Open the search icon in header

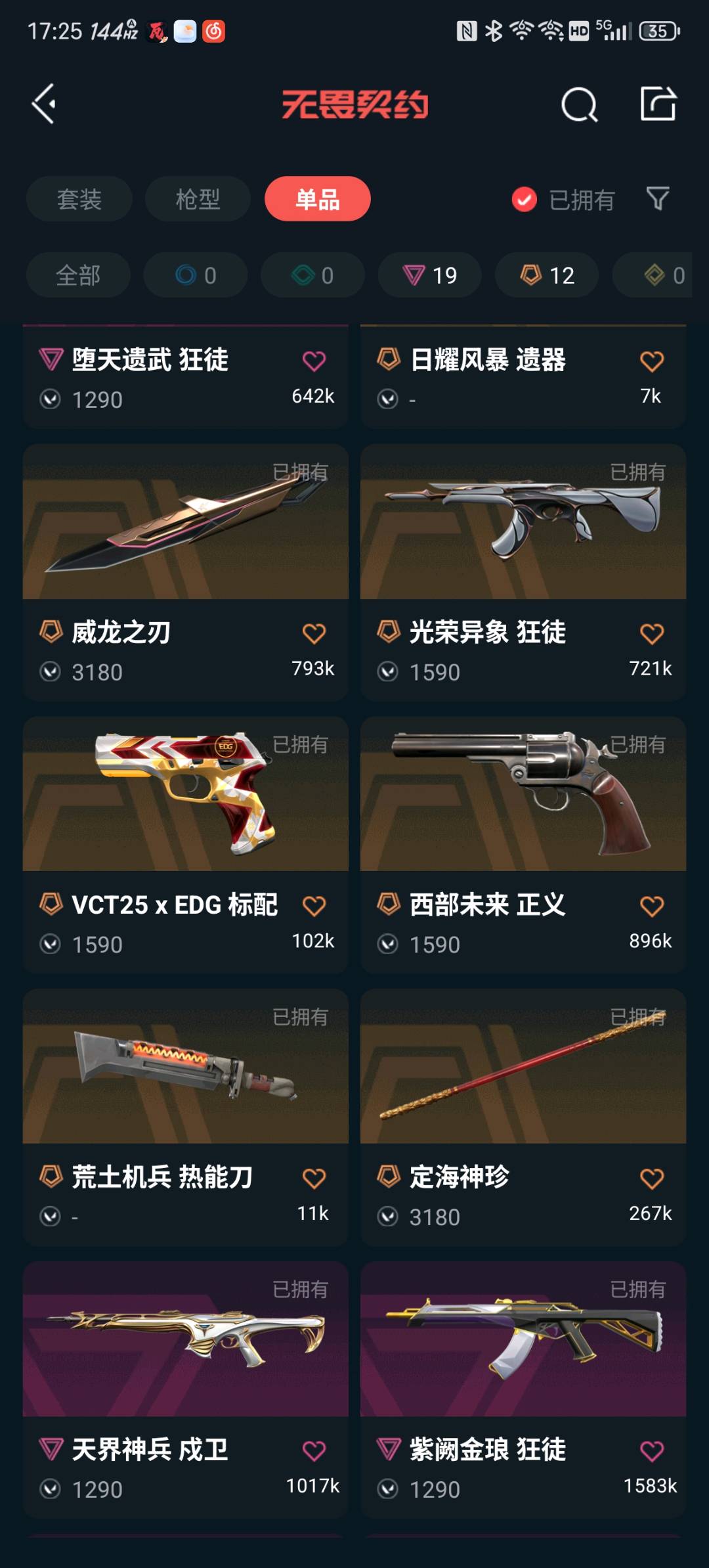click(579, 104)
